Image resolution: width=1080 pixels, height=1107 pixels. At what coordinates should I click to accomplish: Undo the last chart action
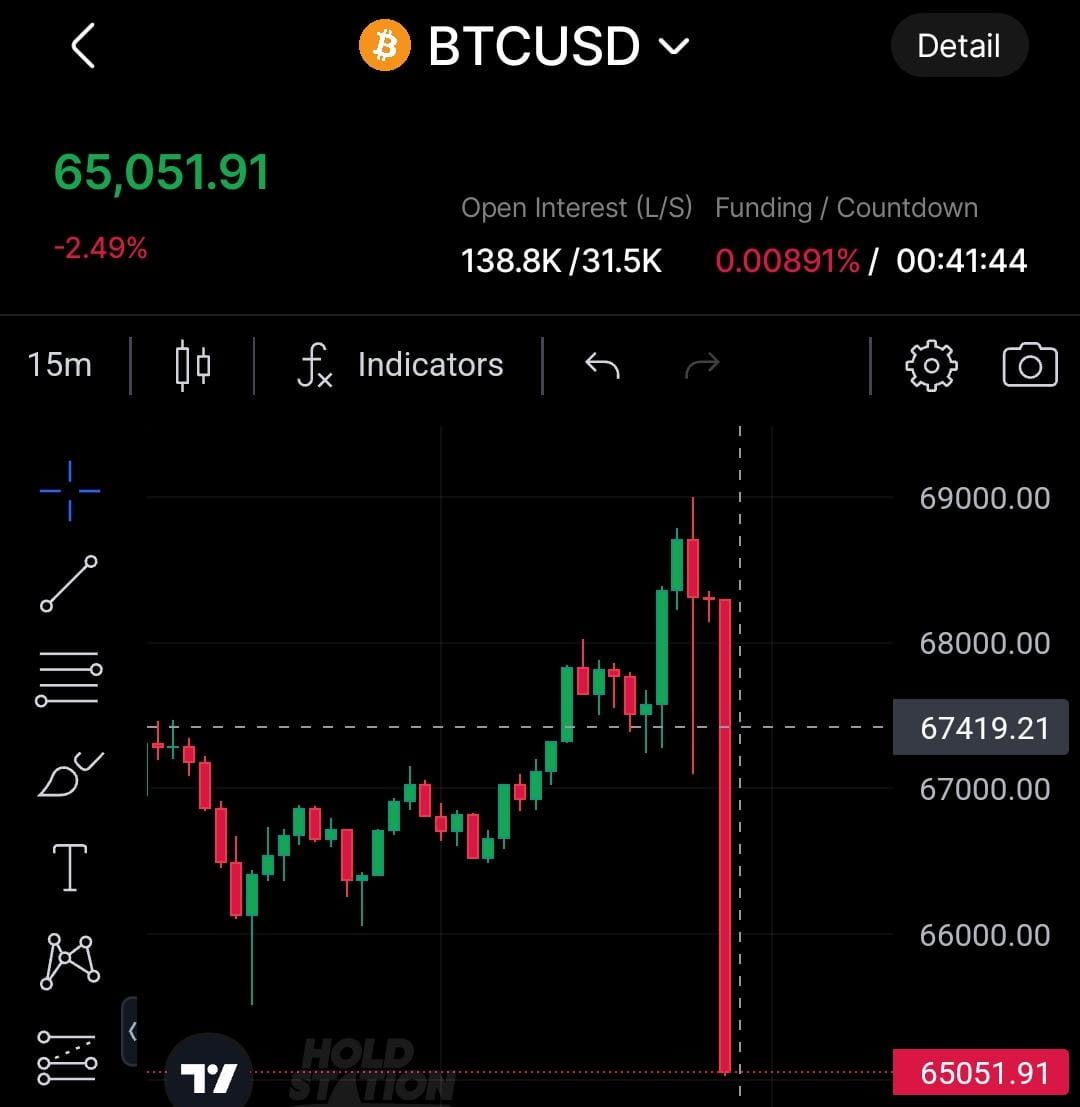coord(602,365)
